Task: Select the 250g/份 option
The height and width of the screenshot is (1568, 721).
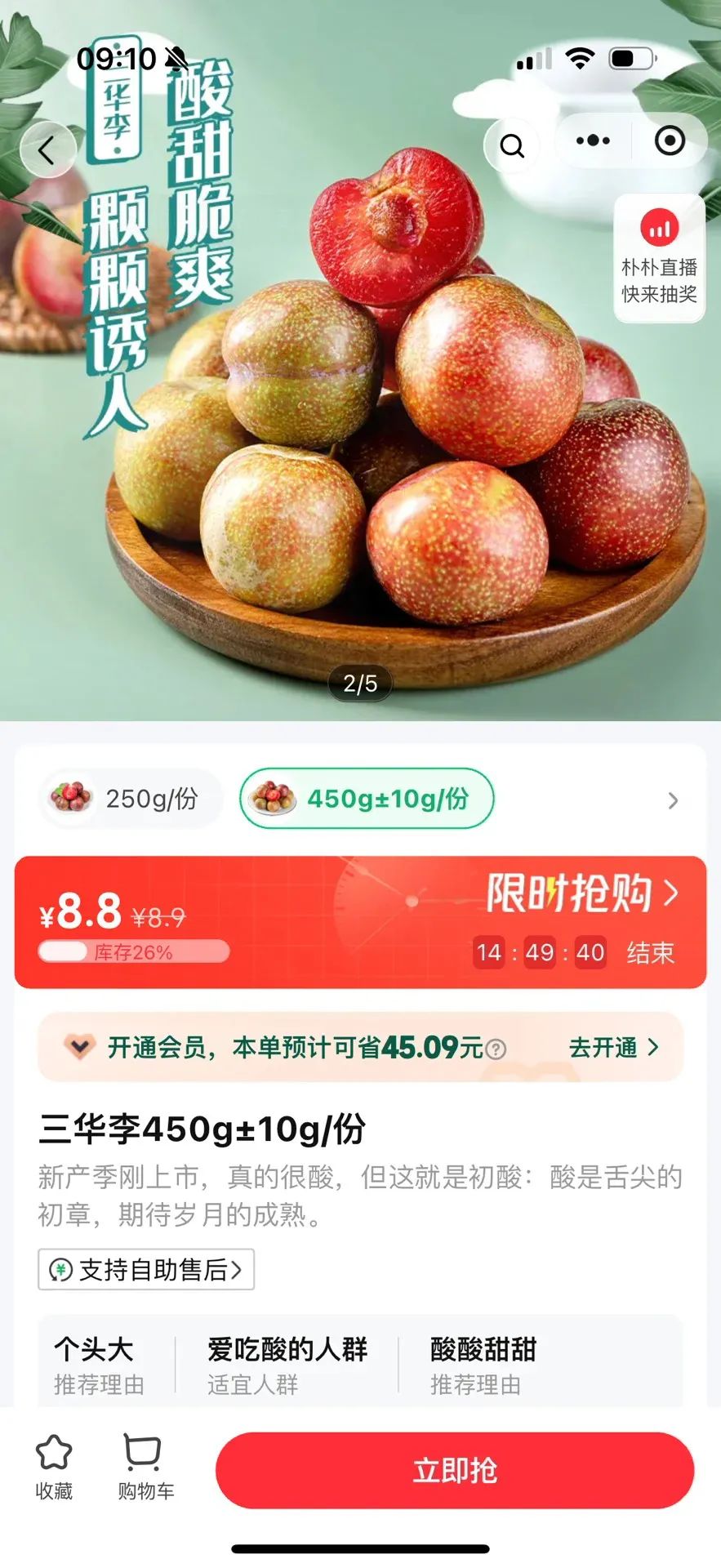Action: 131,798
